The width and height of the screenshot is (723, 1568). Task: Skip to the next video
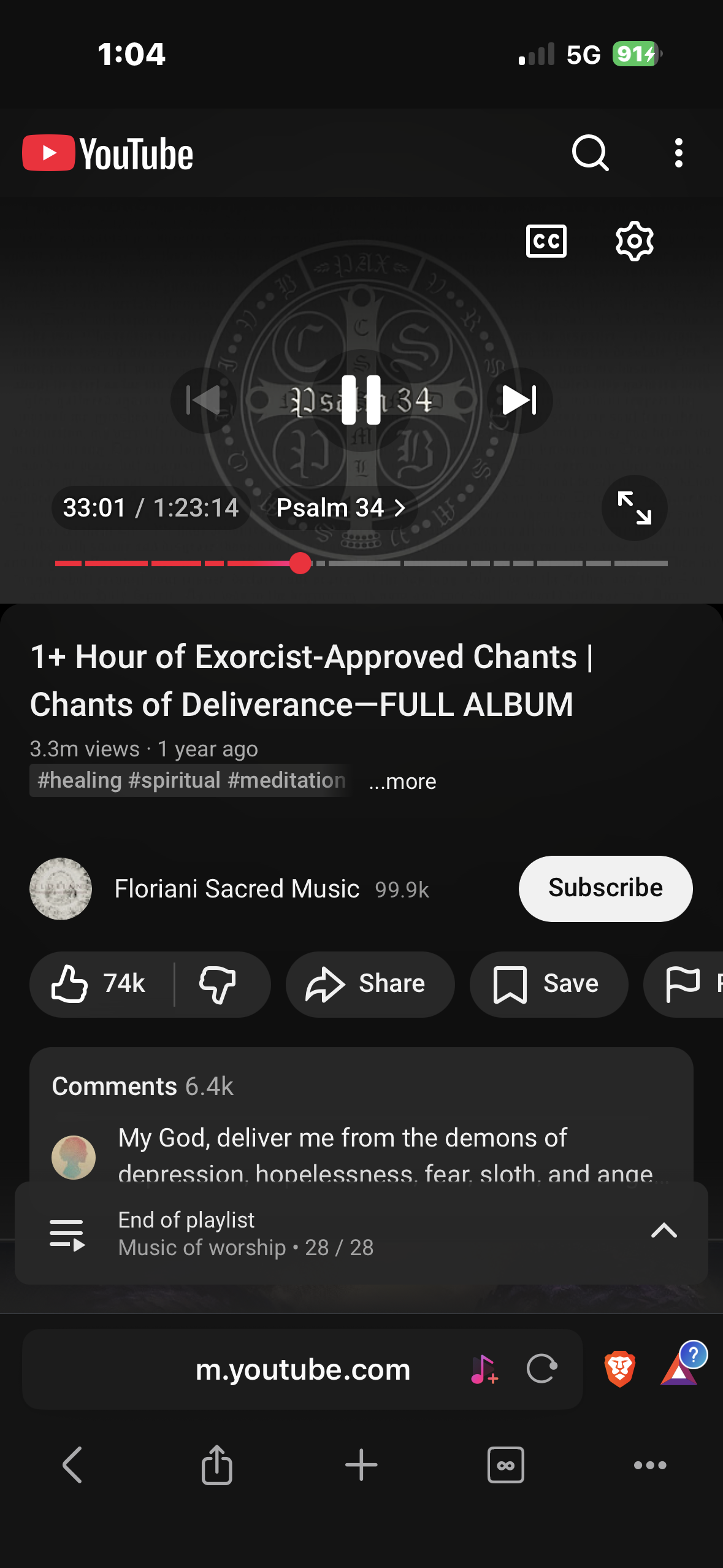point(519,400)
